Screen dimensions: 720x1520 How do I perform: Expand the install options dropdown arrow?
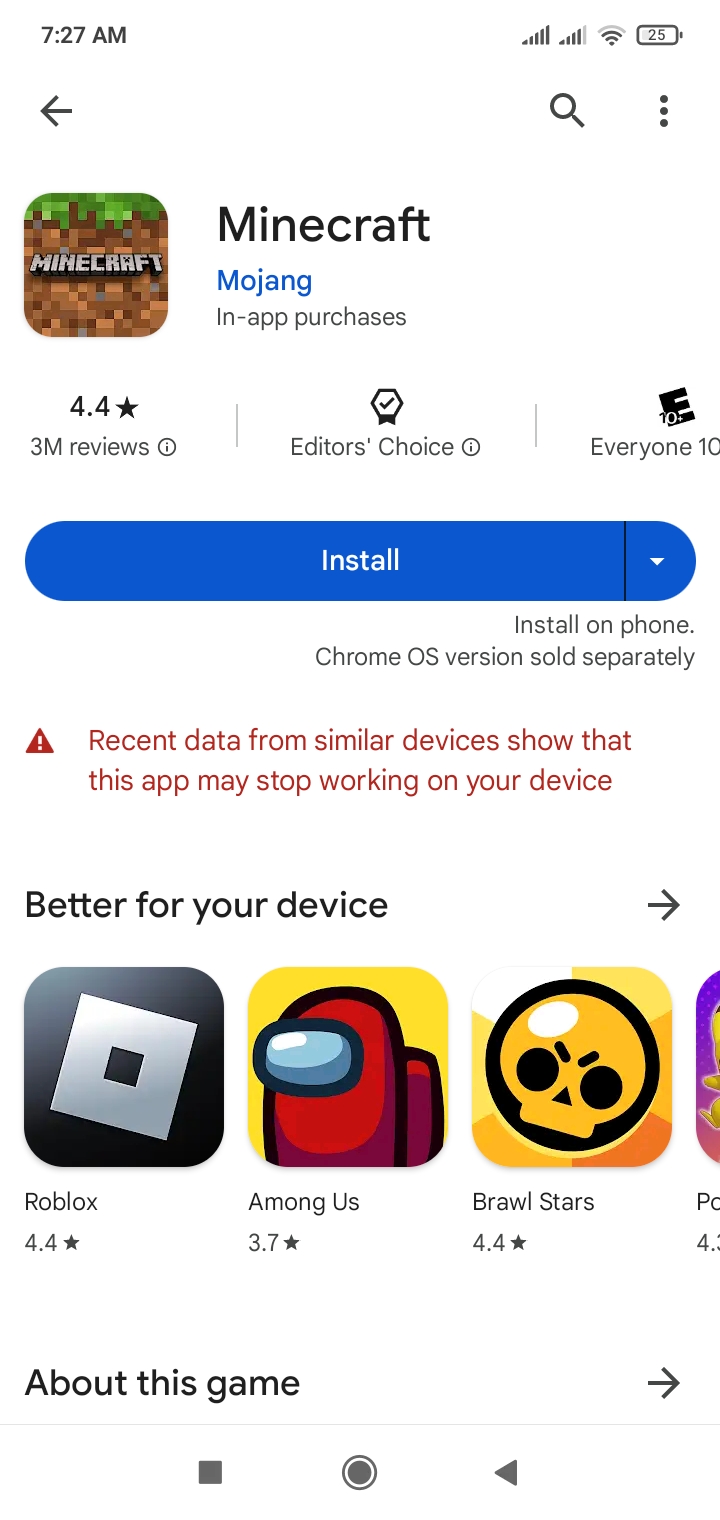coord(658,561)
